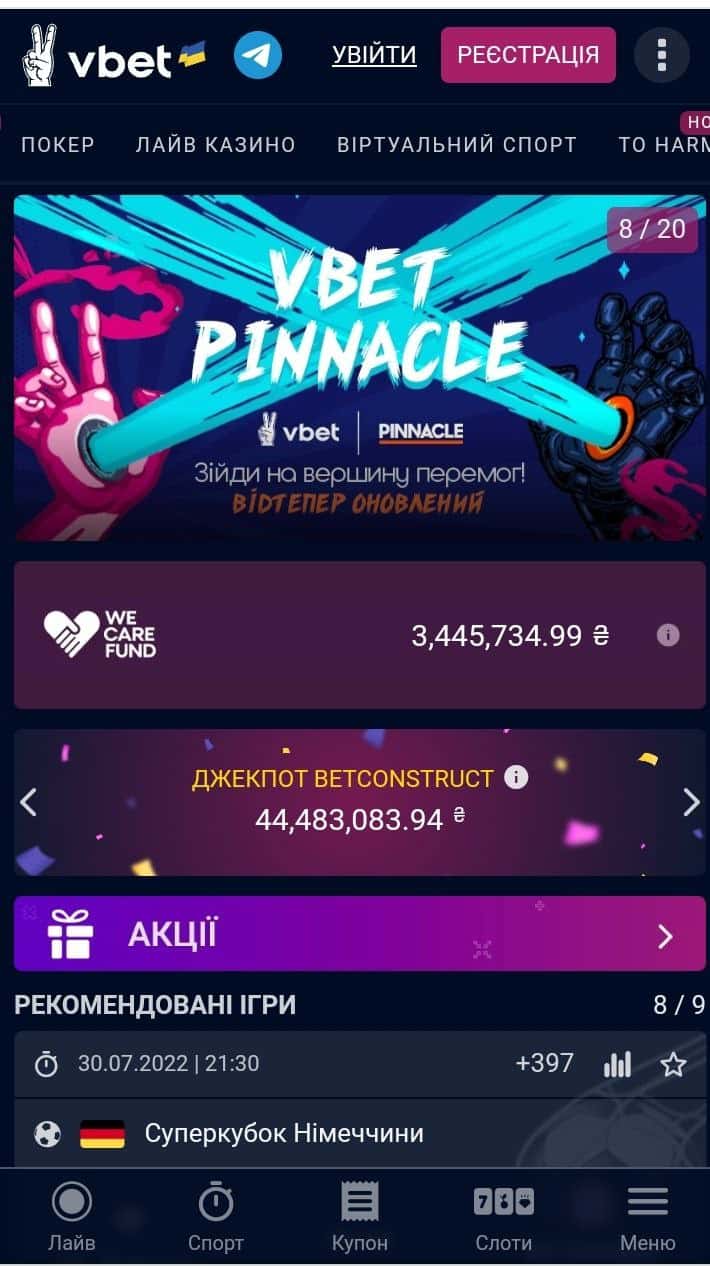
Task: View statistics for the 30.07.2022 match
Action: [x=617, y=1064]
